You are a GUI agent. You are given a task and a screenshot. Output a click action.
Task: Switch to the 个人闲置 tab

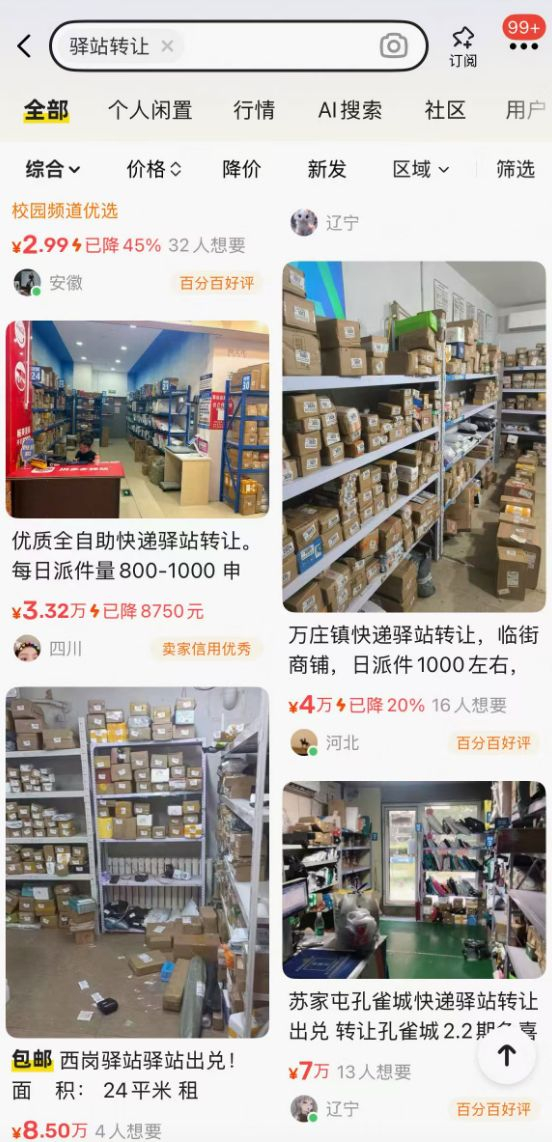point(149,110)
